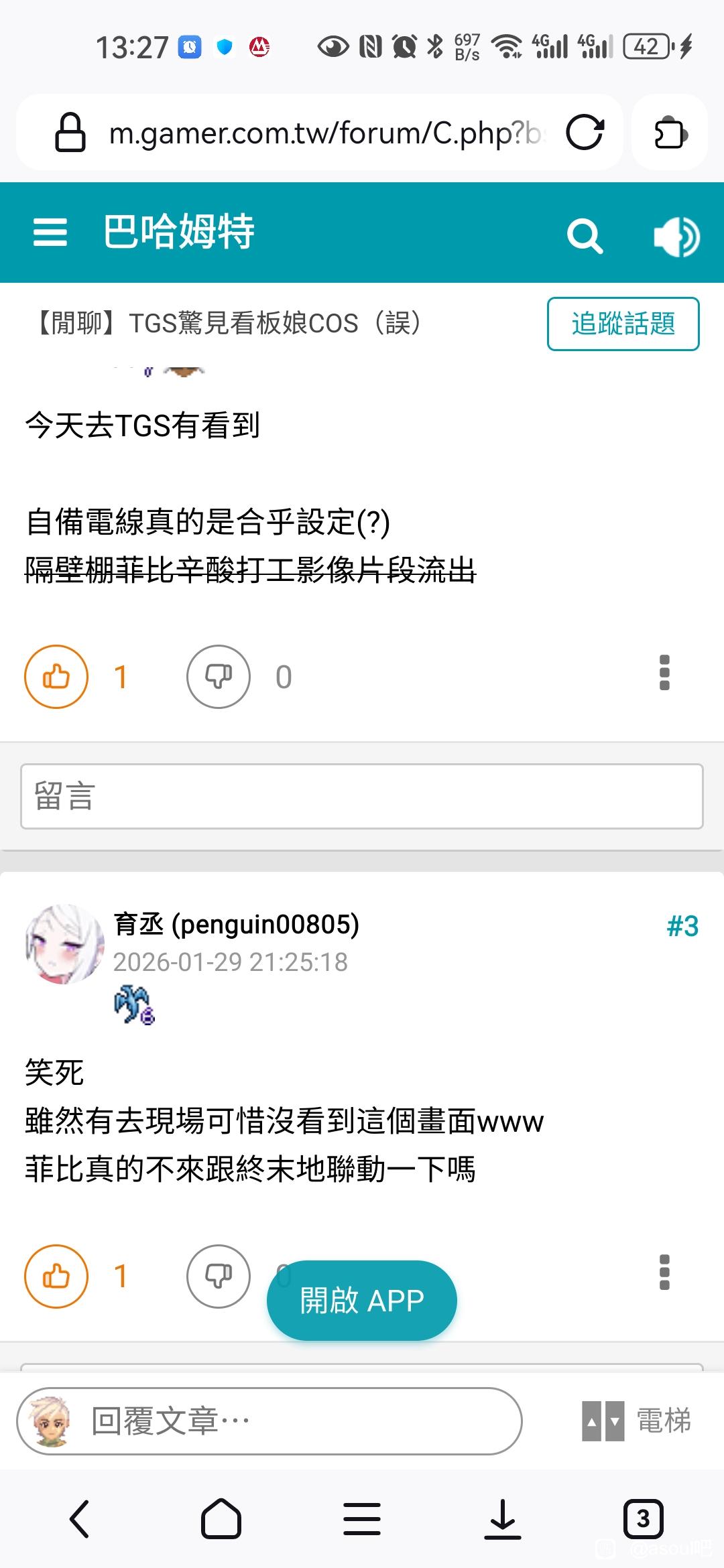This screenshot has height=1568, width=724.
Task: Open the 電梯 floor jump control
Action: (637, 1421)
